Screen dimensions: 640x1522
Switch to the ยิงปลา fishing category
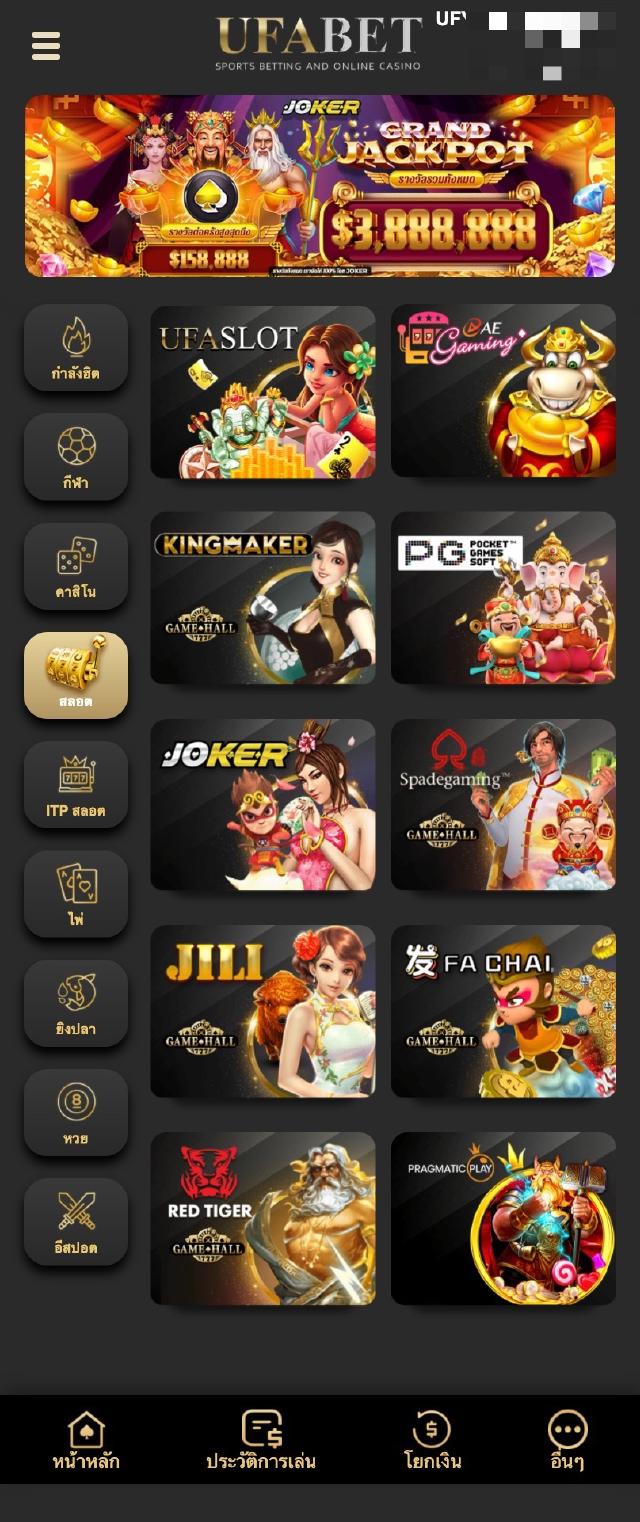[x=76, y=1003]
